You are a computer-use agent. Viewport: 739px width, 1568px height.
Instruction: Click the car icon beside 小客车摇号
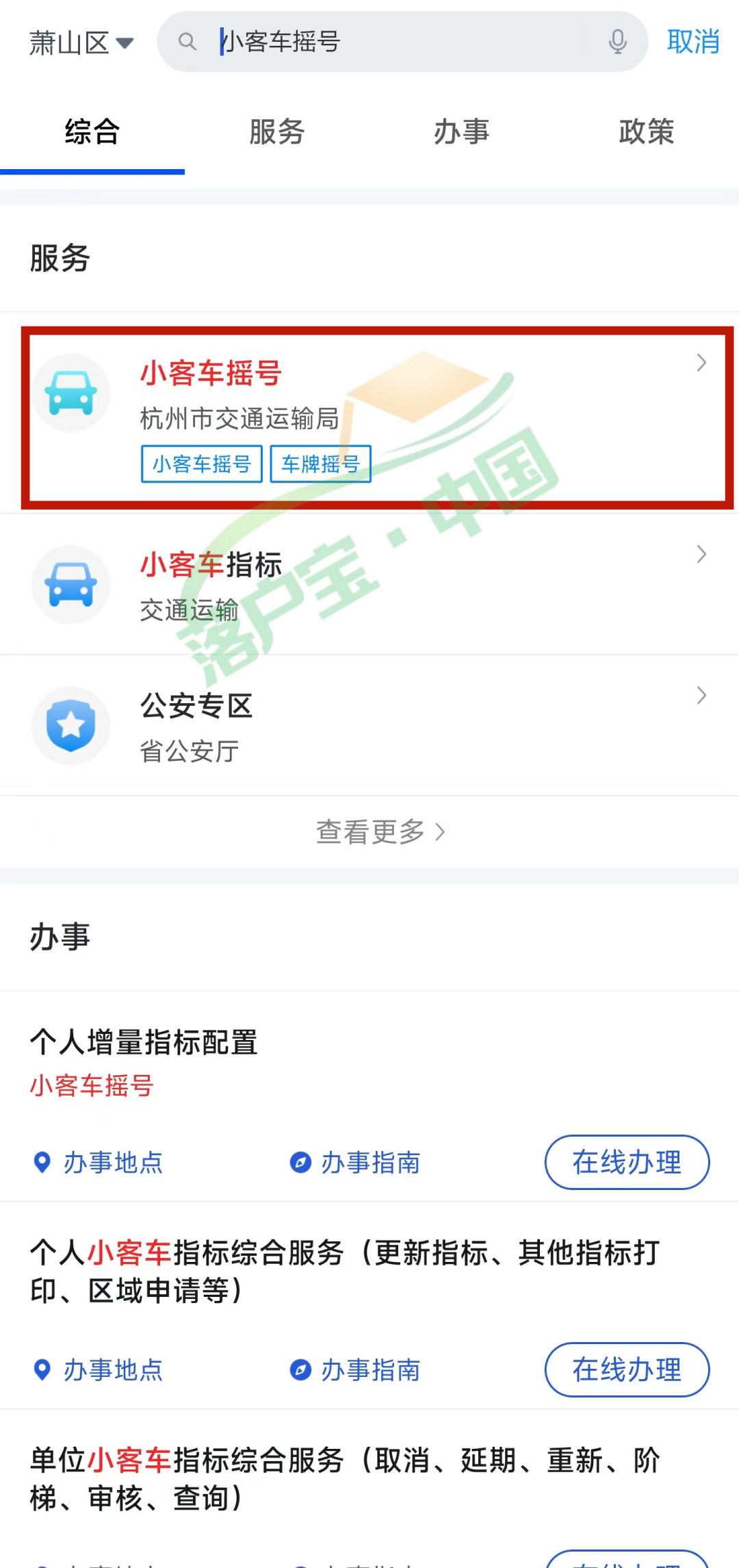70,392
